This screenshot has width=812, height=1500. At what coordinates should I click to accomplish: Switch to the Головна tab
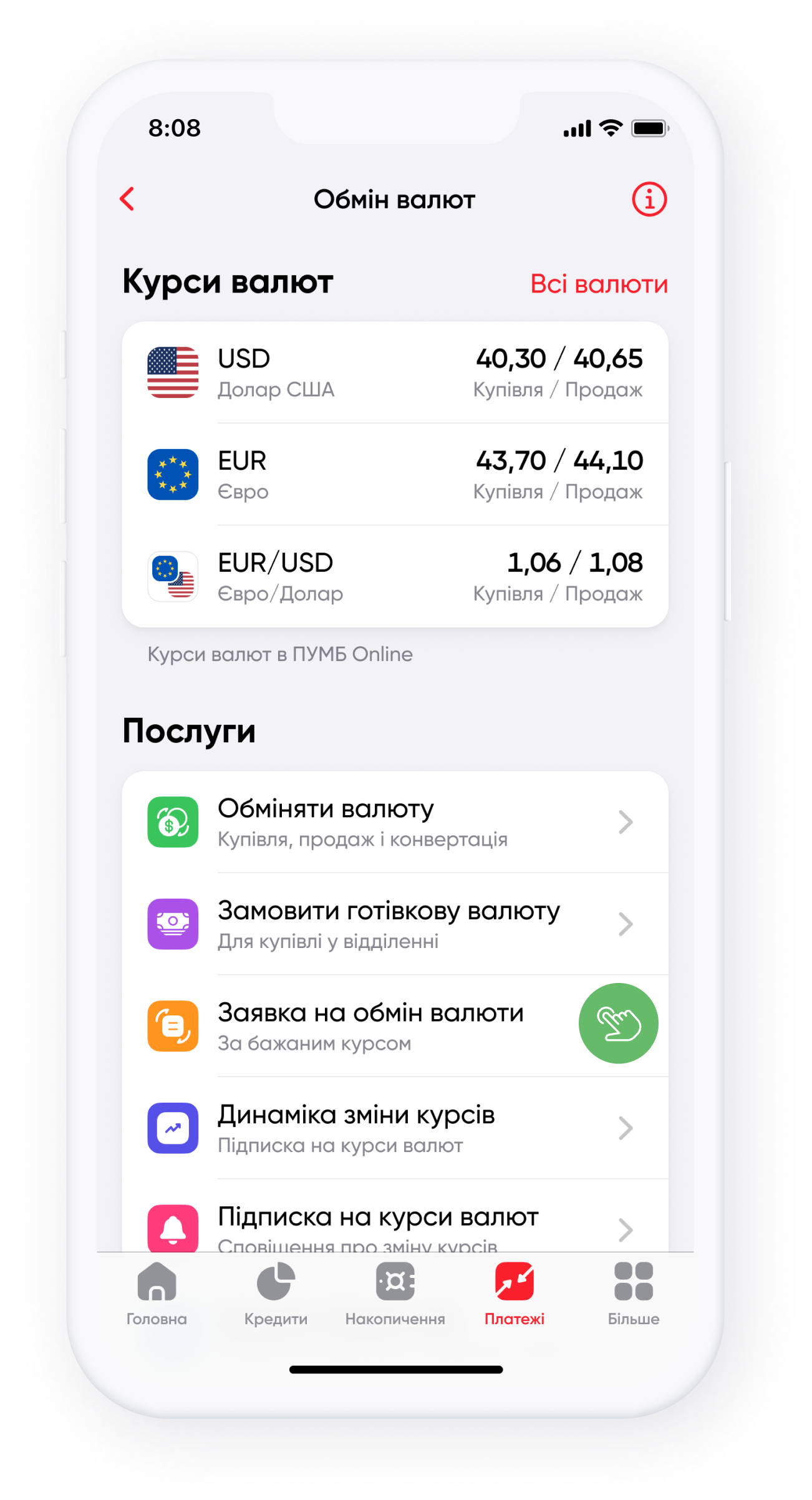pos(157,1292)
